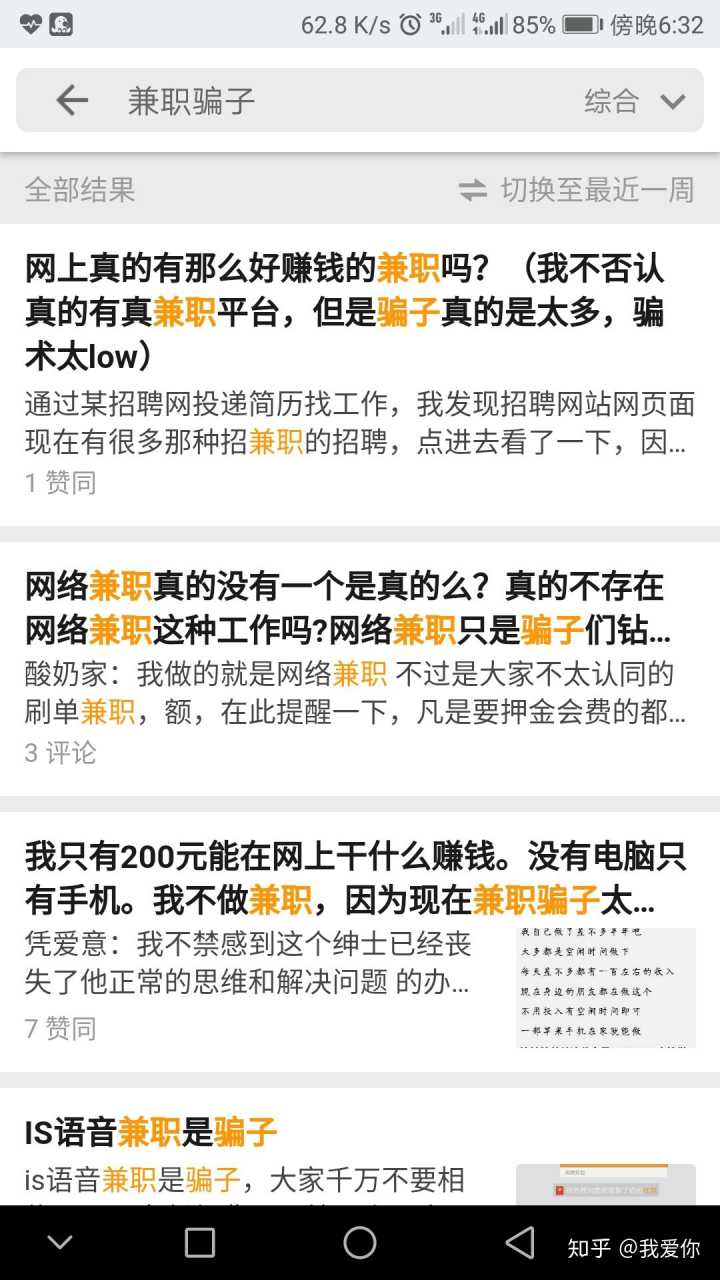Open result 网络兼职真的没有一个是真的么

tap(347, 608)
